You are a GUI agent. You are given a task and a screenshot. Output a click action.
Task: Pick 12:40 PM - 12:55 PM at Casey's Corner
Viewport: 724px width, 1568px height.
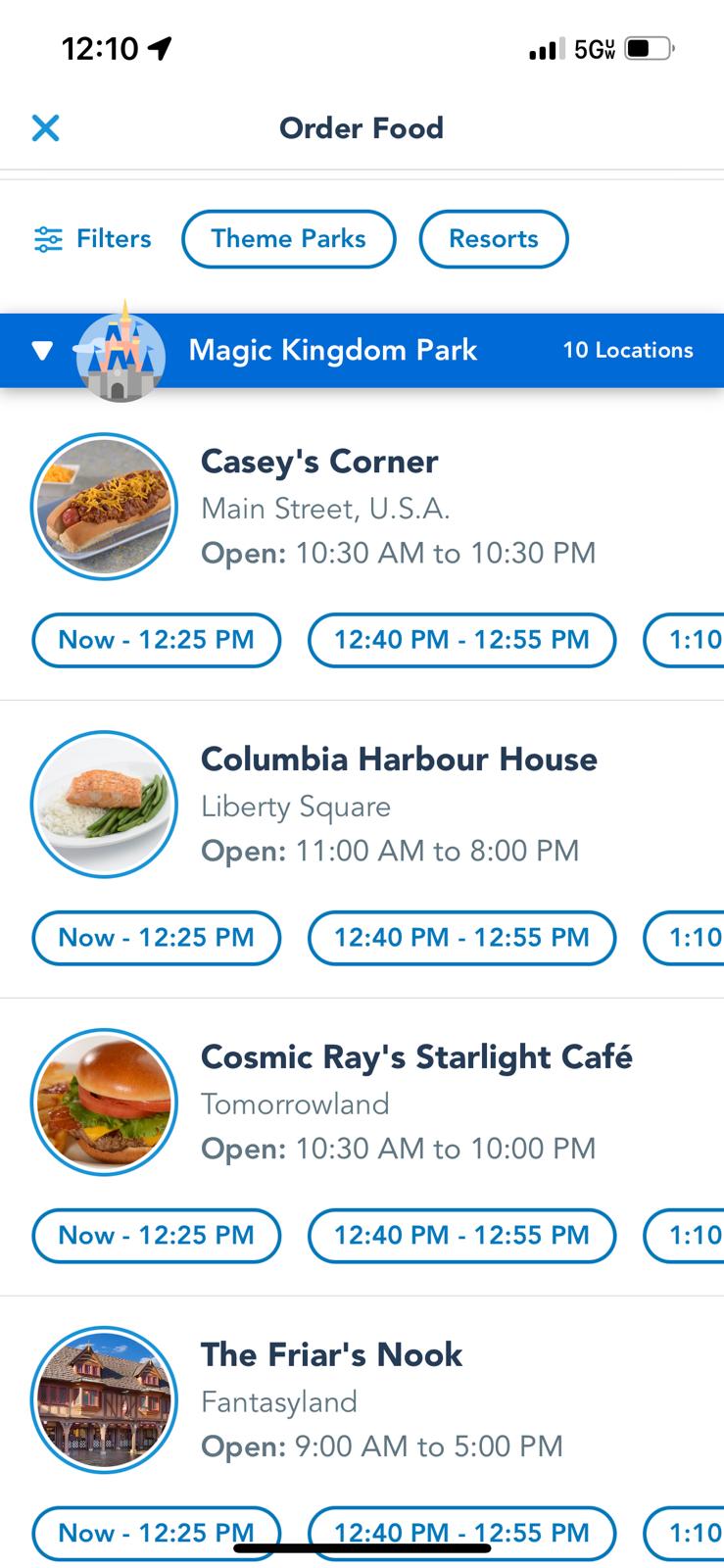coord(461,640)
